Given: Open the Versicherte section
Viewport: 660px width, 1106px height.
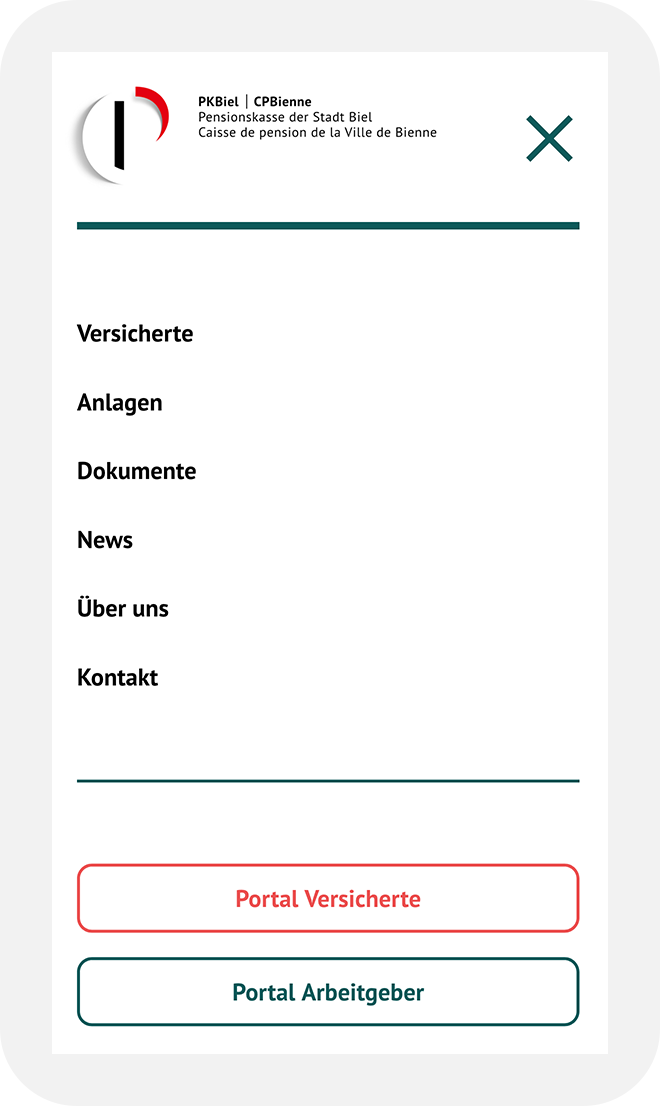Looking at the screenshot, I should 135,334.
